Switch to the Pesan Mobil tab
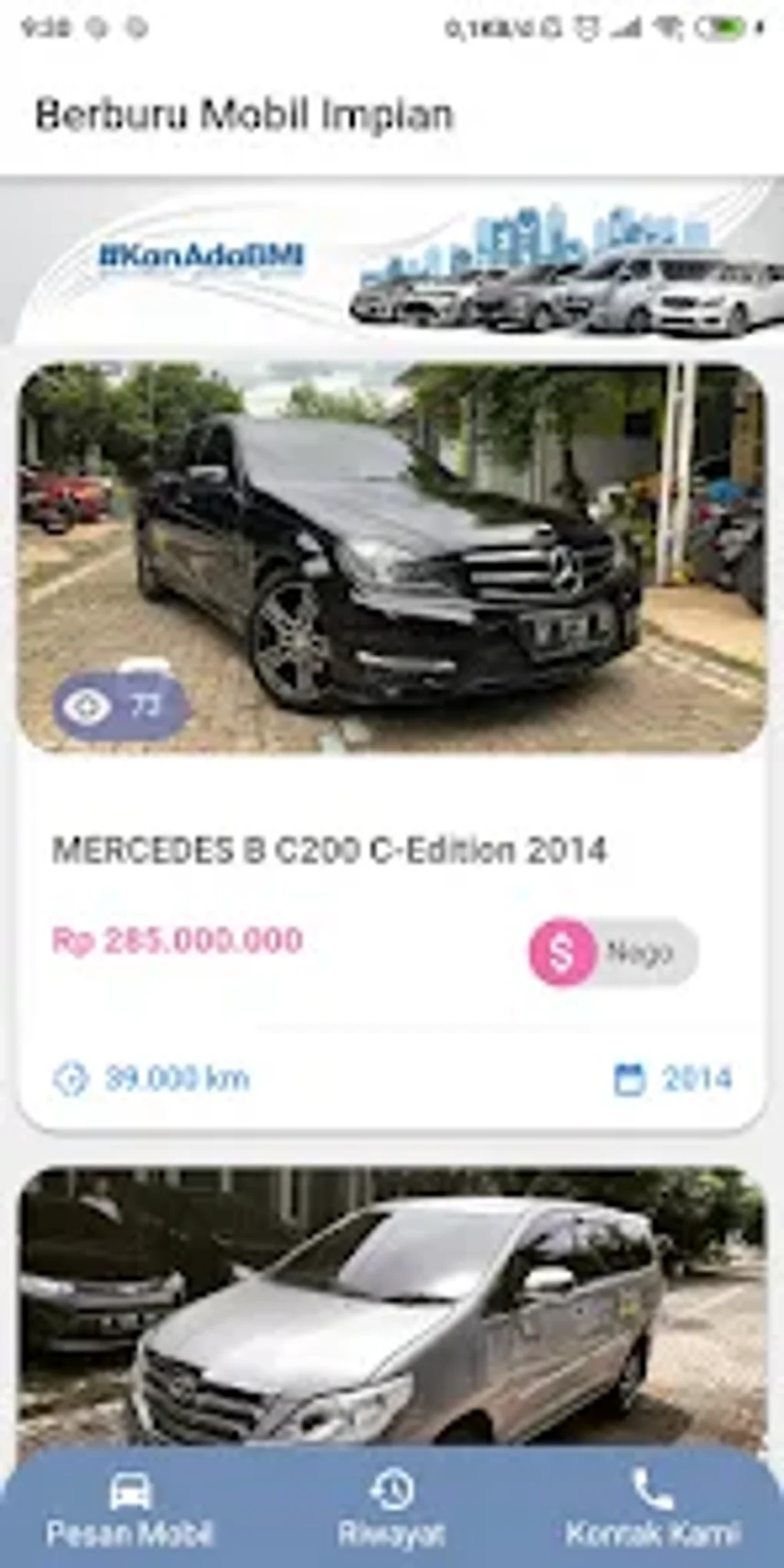 129,1510
